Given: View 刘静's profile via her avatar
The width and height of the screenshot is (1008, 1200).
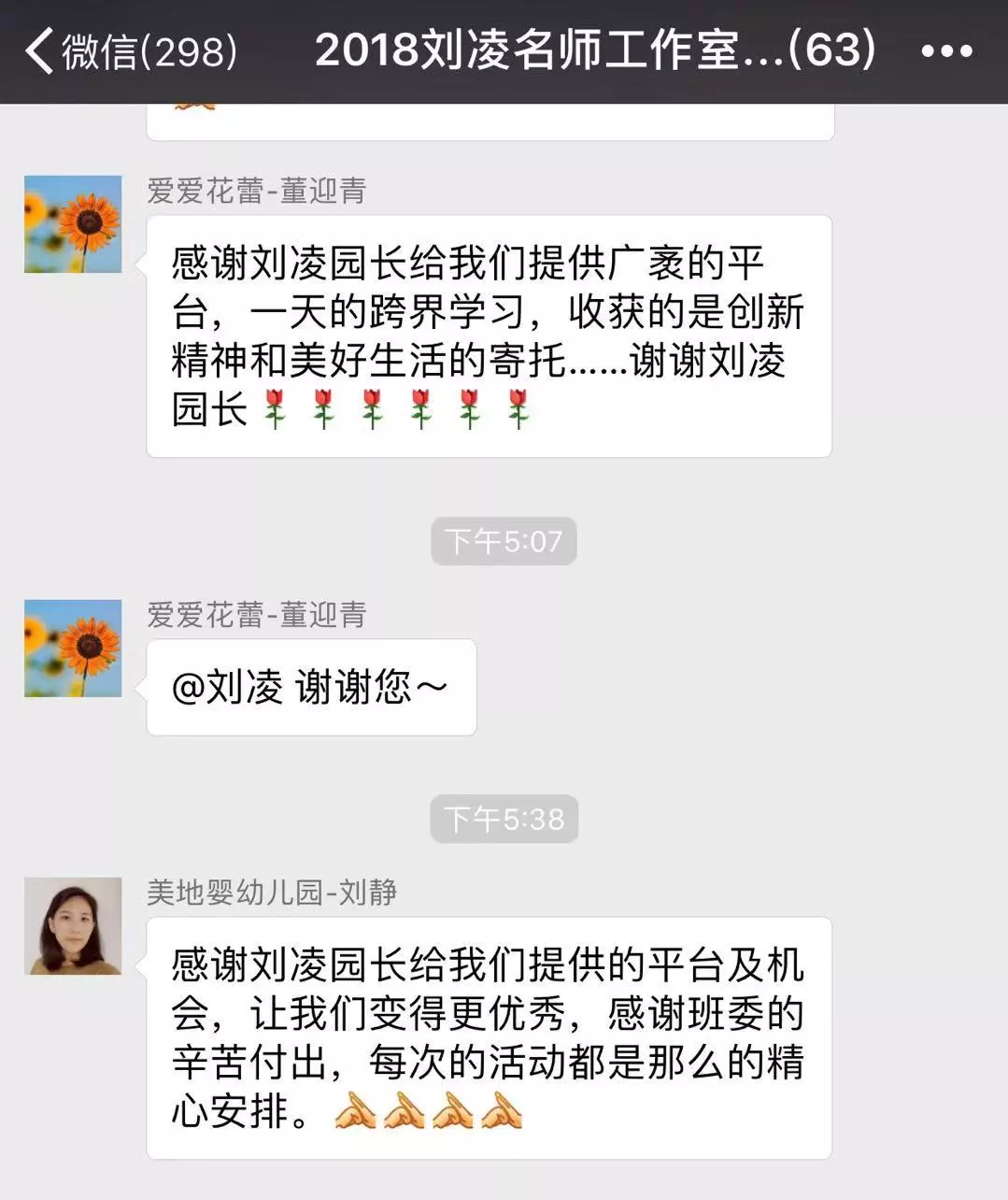Looking at the screenshot, I should 73,926.
